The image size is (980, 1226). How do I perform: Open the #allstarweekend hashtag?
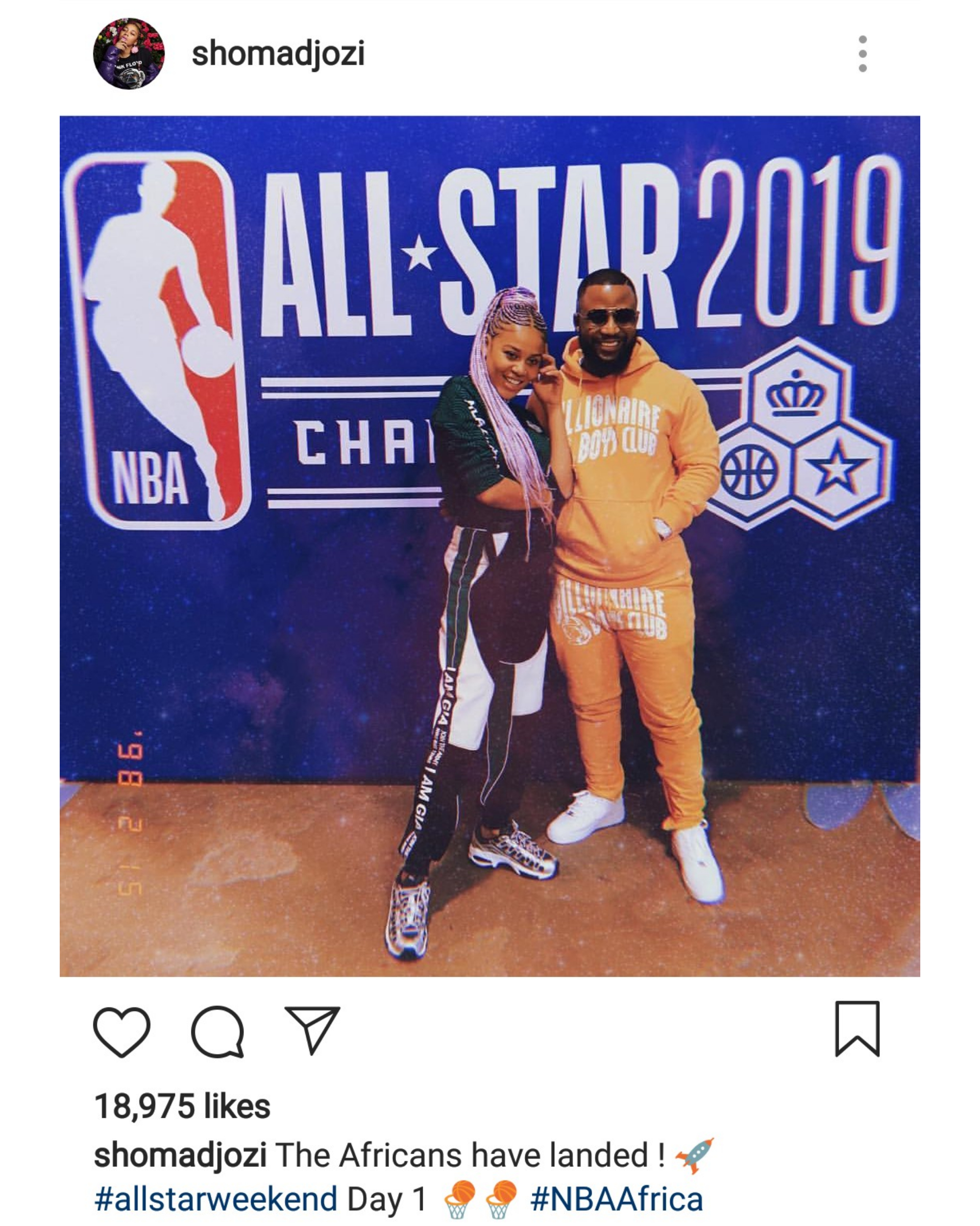[x=215, y=1200]
